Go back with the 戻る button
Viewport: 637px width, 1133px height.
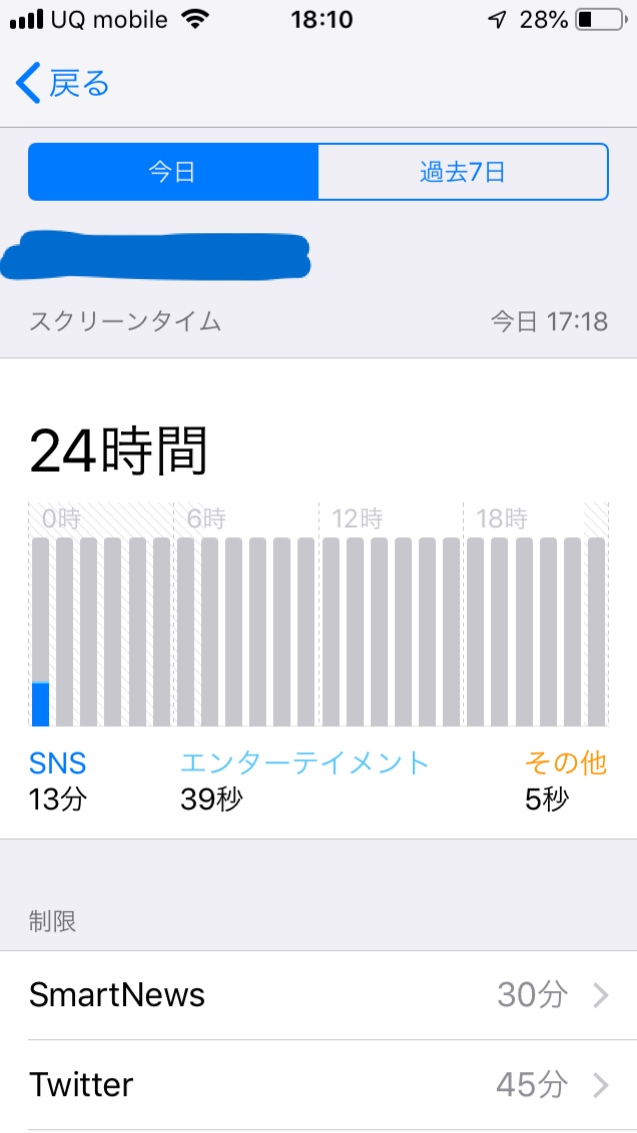(63, 84)
